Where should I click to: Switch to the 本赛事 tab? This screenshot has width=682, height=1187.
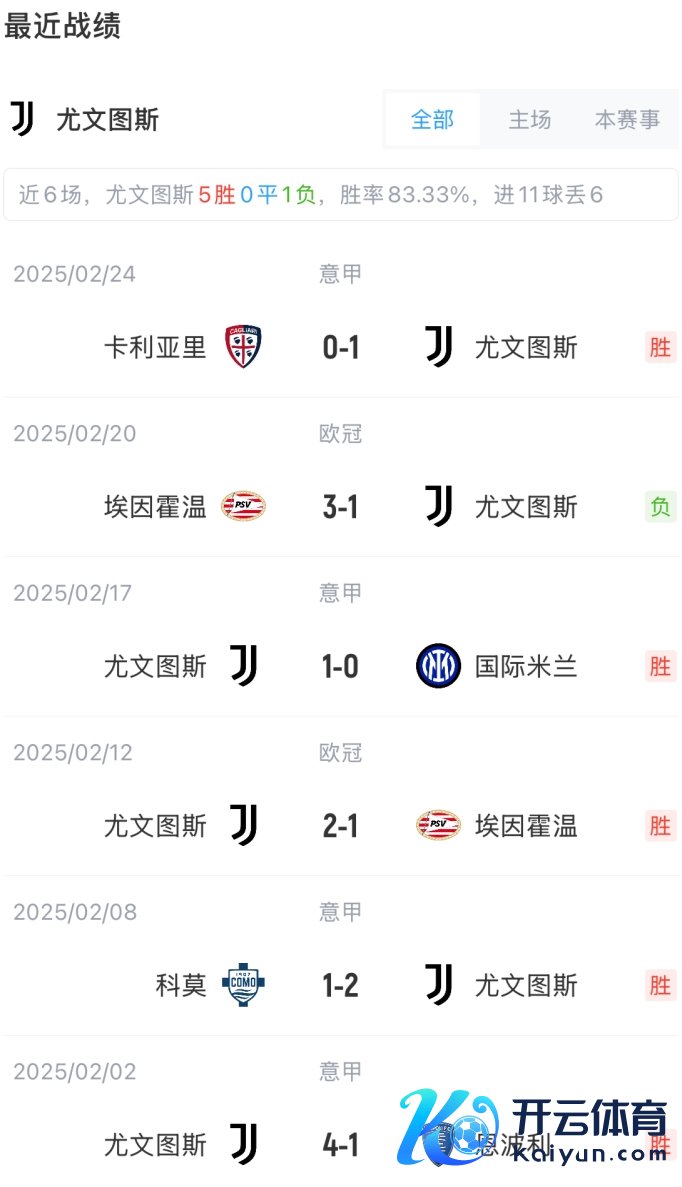(627, 120)
